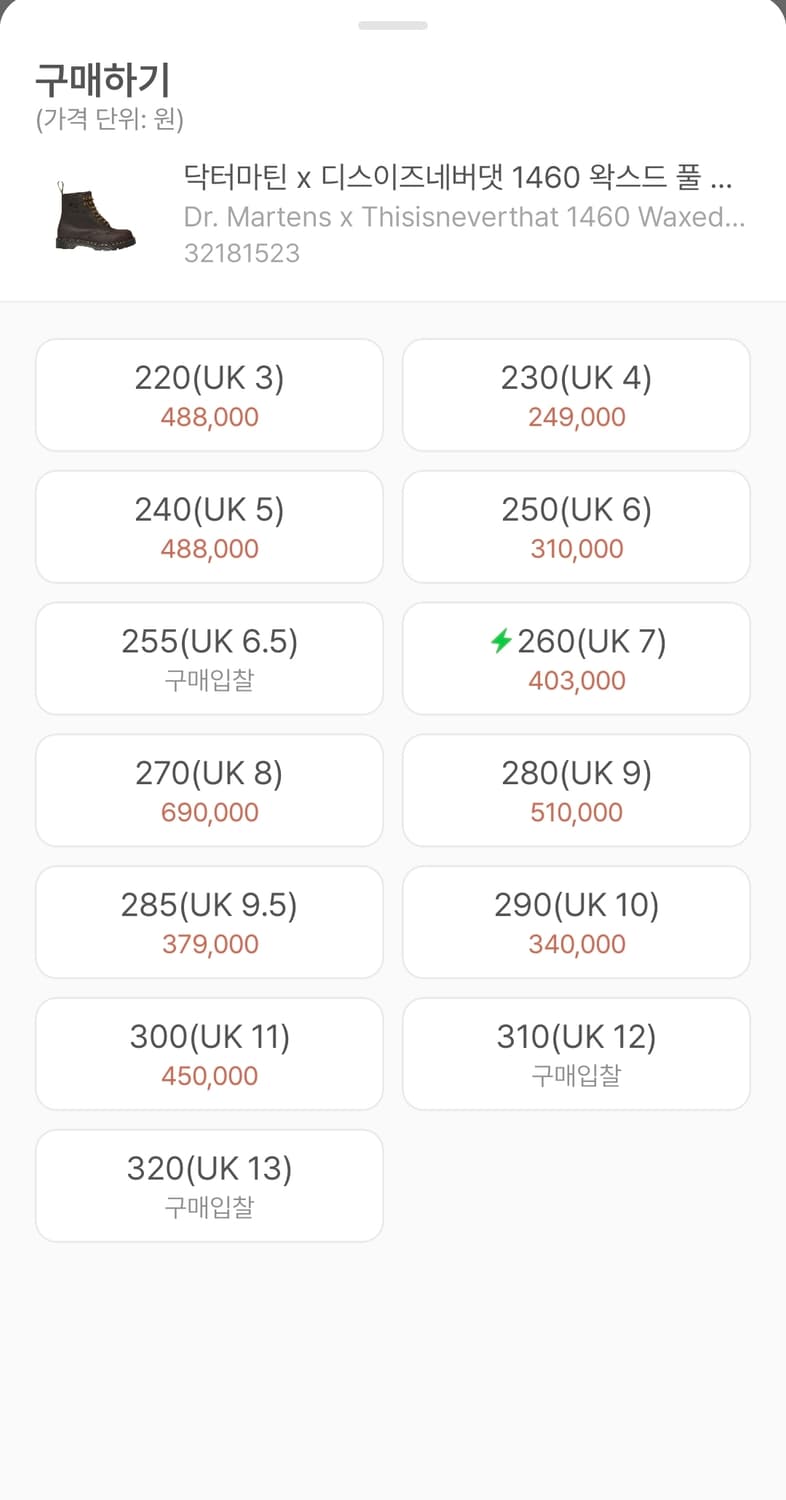
Task: Choose size 240(UK 5) option
Action: 209,526
